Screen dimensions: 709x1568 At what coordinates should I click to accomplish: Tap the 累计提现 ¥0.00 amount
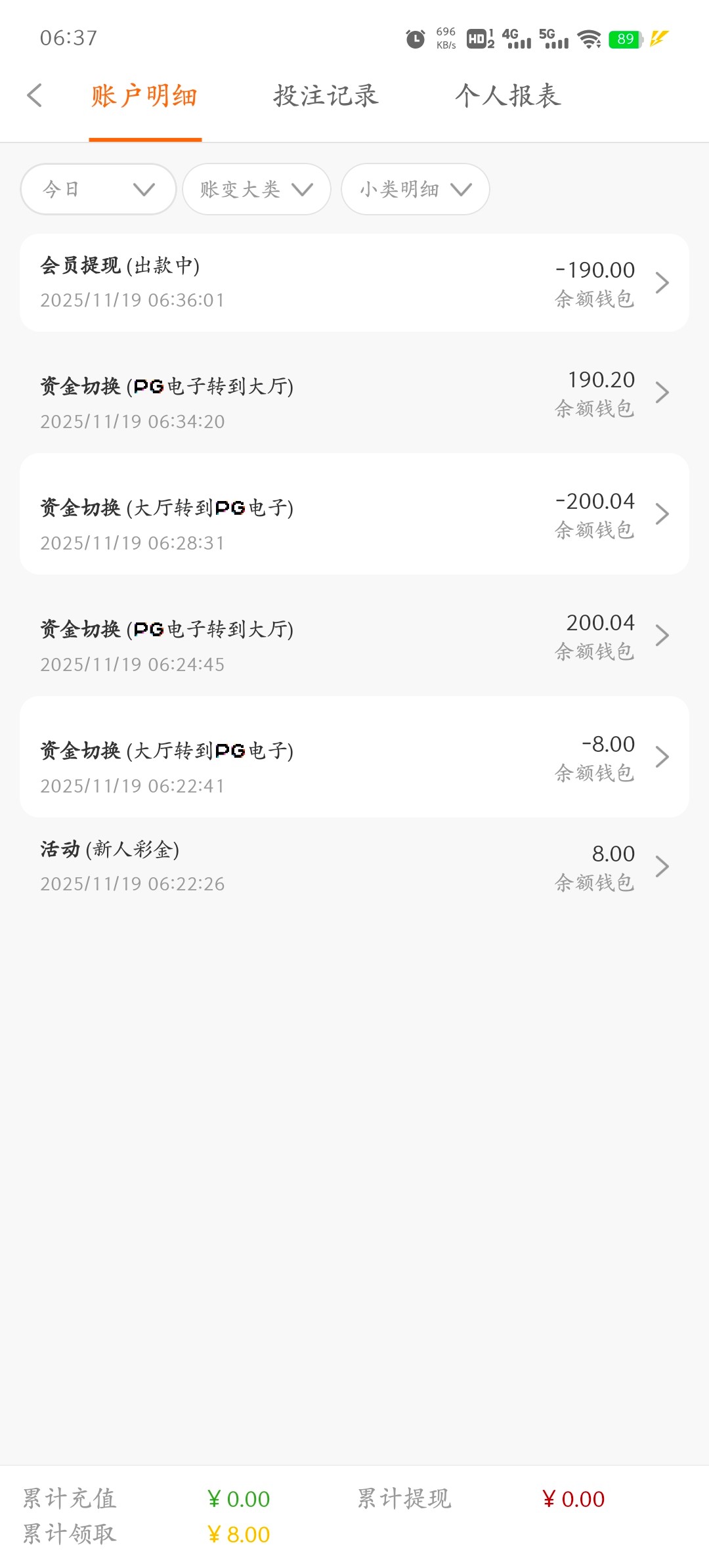pos(573,1499)
